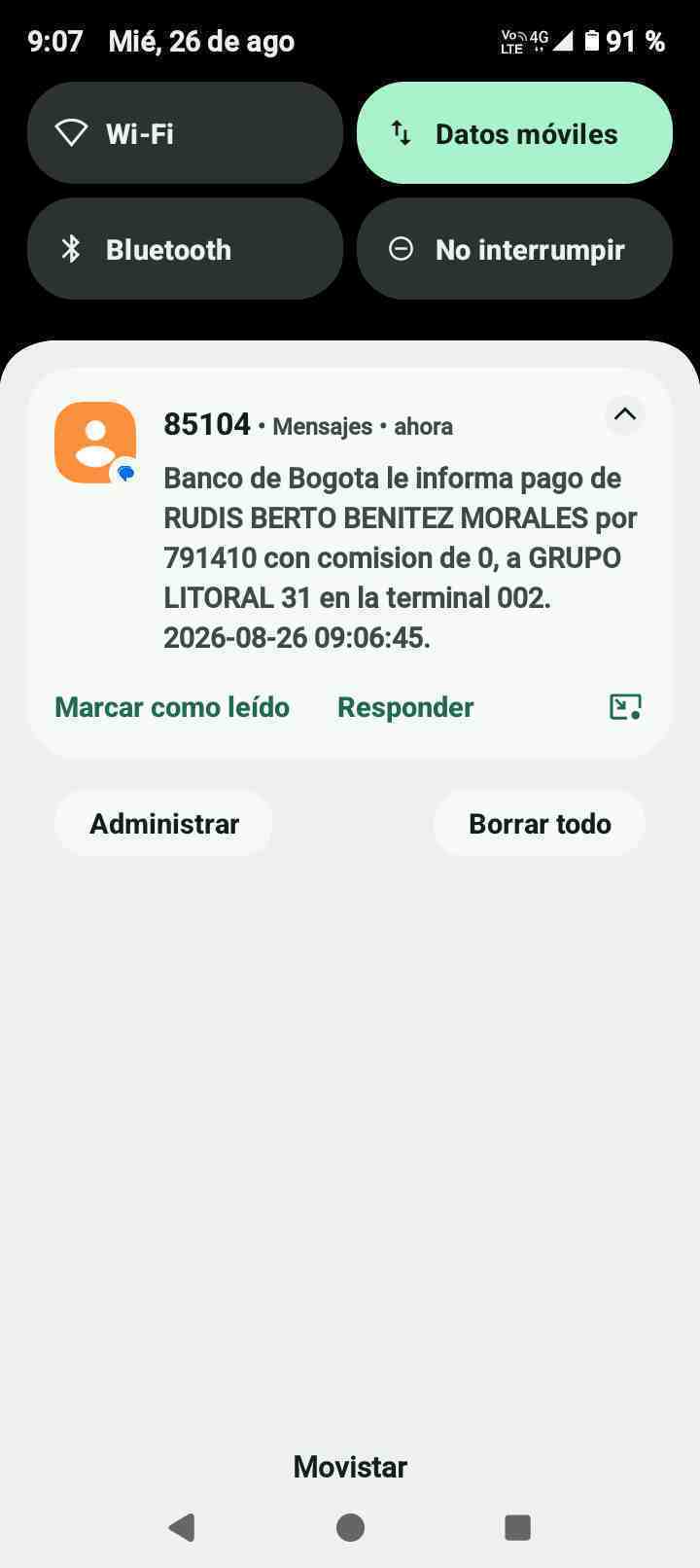The width and height of the screenshot is (700, 1568).
Task: Tap Responder to reply to 85104
Action: point(405,707)
